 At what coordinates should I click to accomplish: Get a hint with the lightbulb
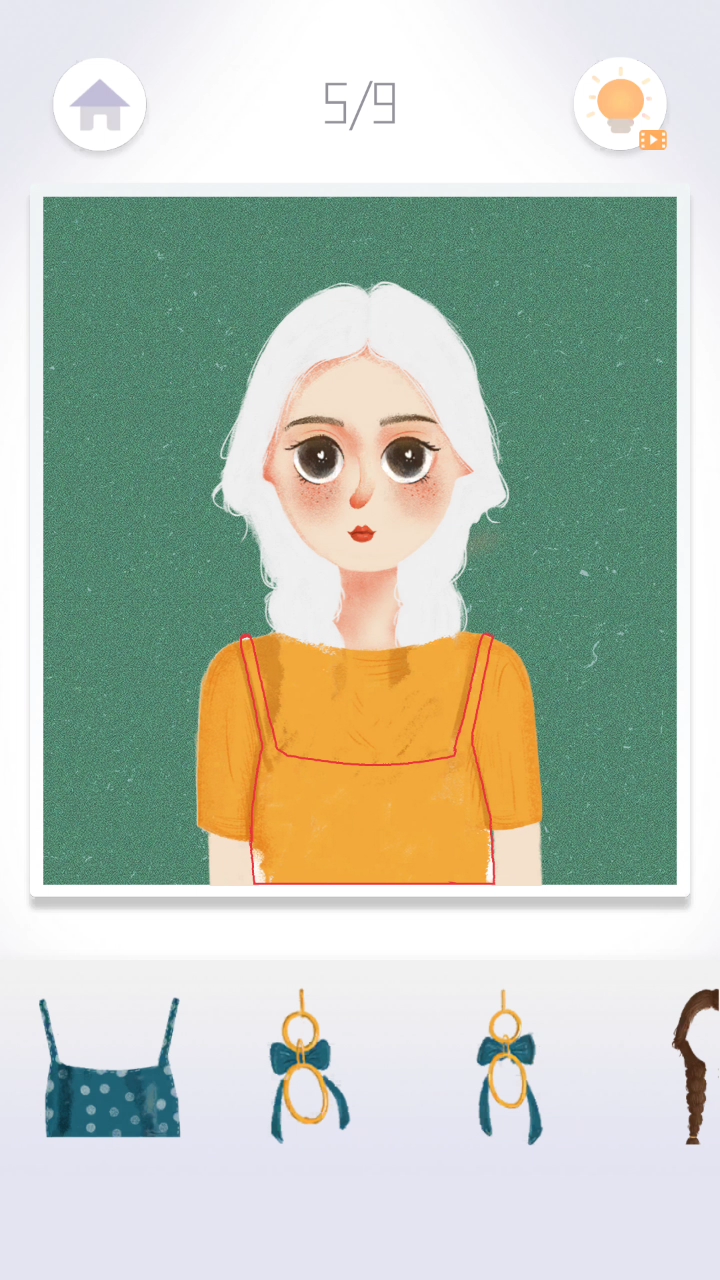click(x=620, y=104)
